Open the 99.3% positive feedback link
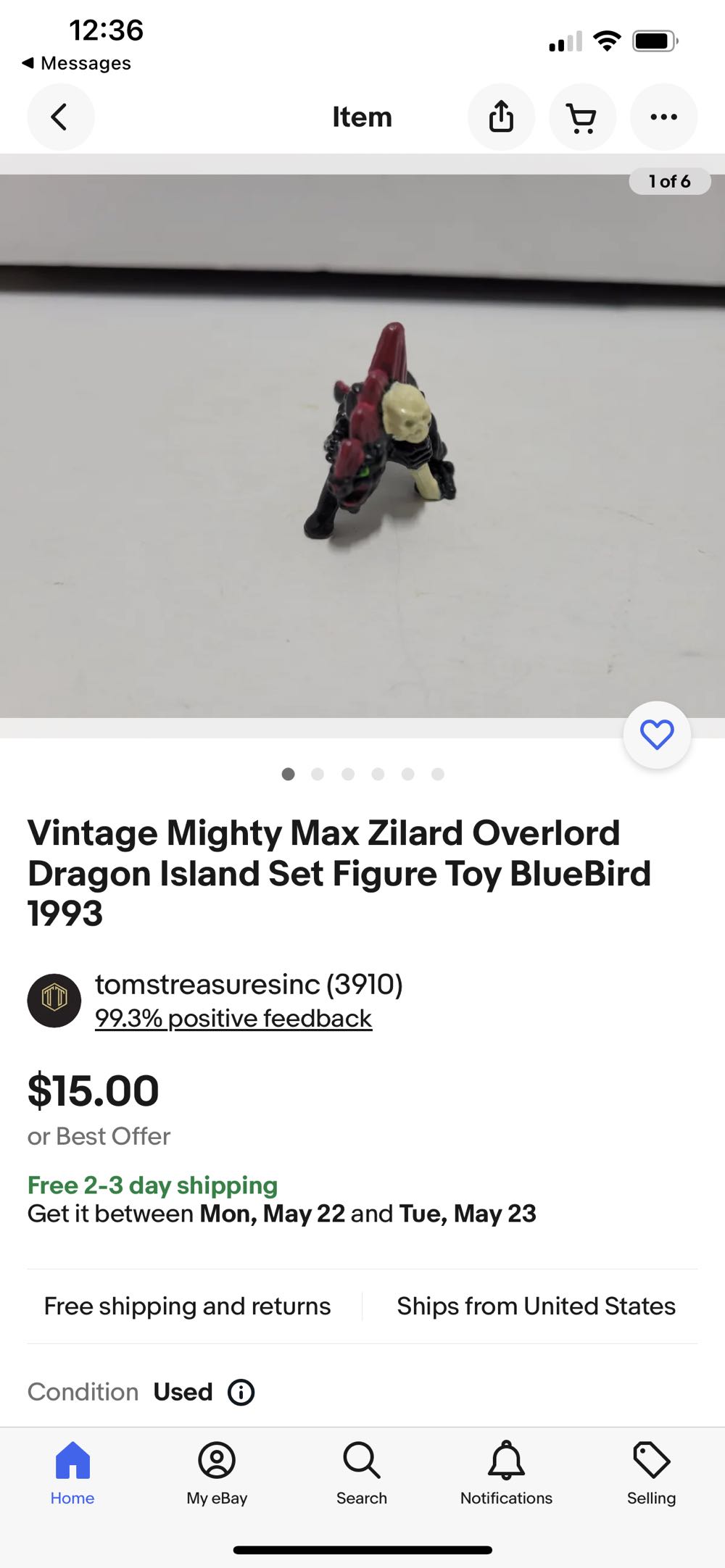This screenshot has width=725, height=1568. 233,1018
